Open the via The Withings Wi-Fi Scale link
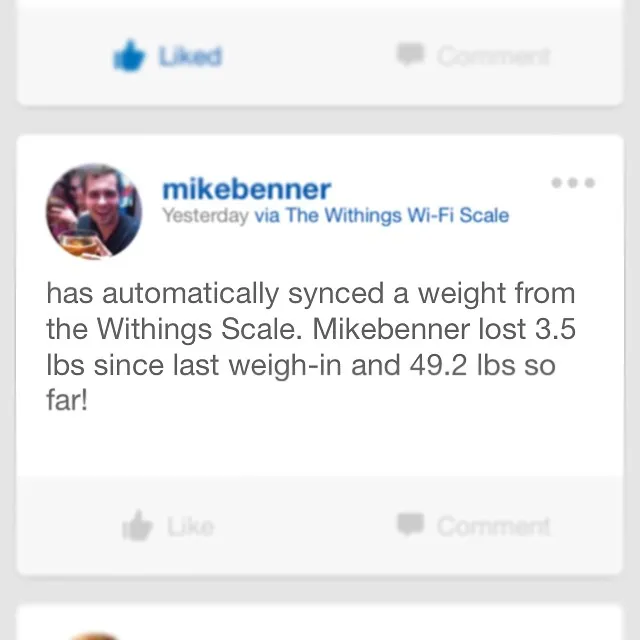This screenshot has height=640, width=640. [x=382, y=215]
